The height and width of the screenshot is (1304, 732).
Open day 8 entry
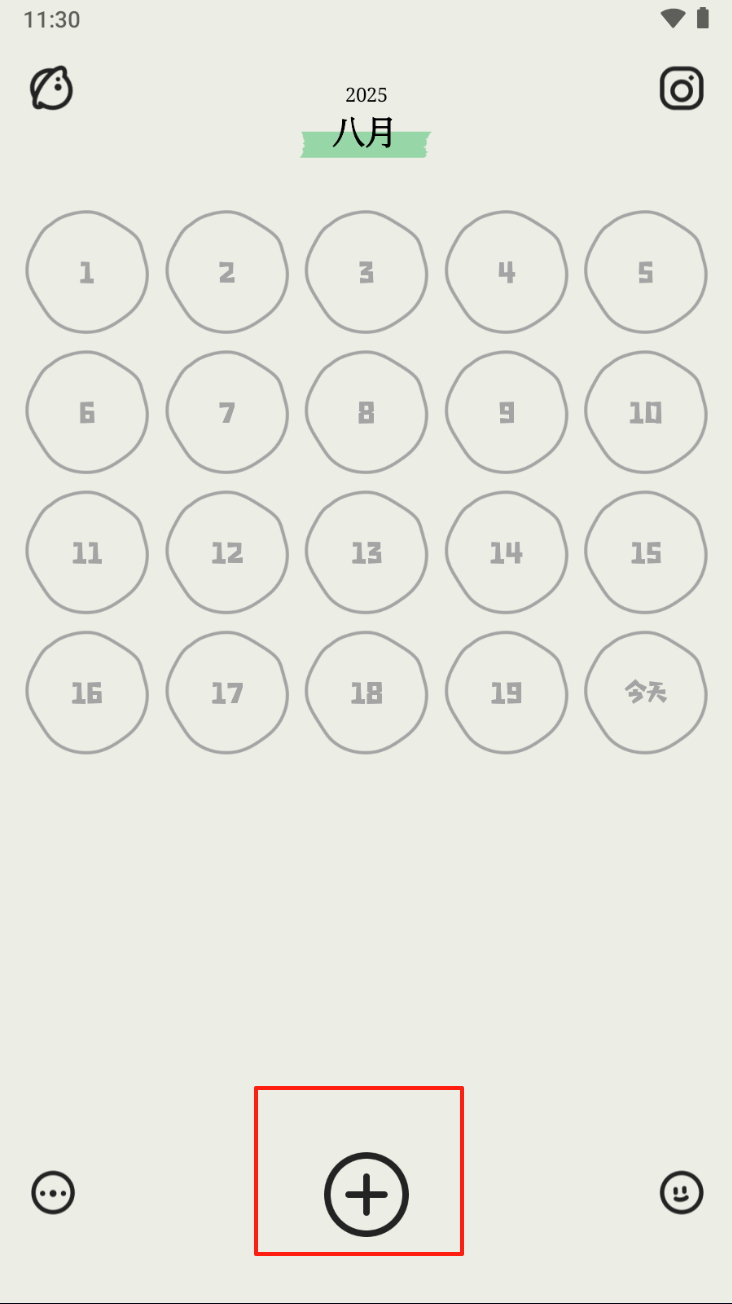click(366, 412)
